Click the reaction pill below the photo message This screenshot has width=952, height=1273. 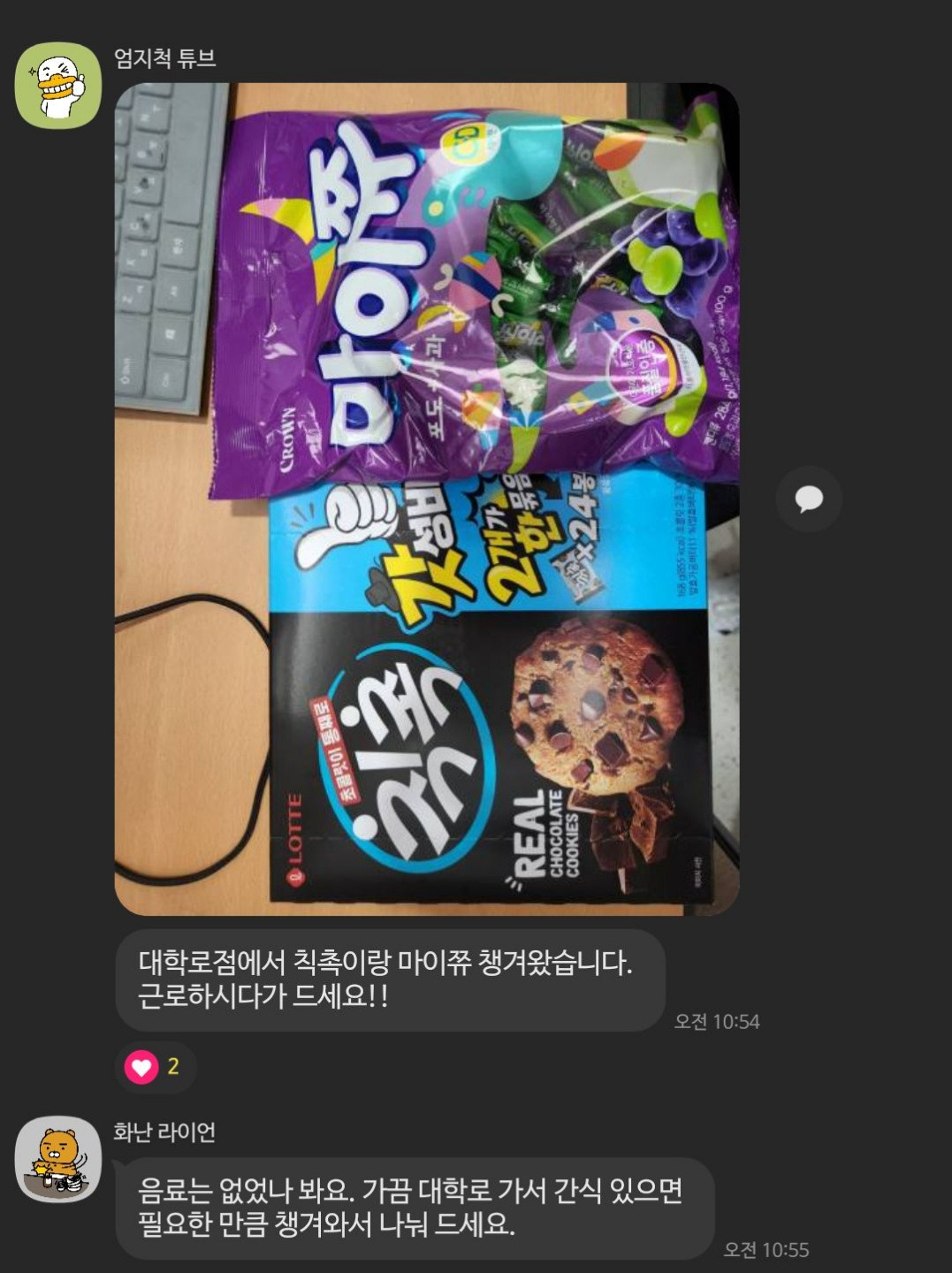tap(154, 1068)
